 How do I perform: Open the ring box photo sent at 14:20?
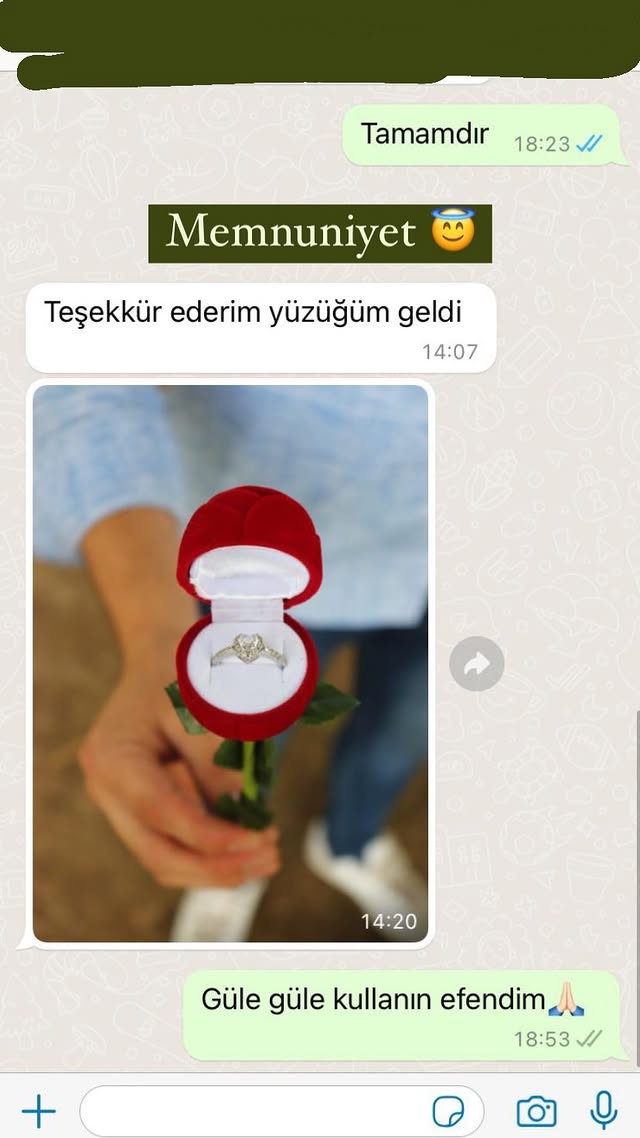230,663
